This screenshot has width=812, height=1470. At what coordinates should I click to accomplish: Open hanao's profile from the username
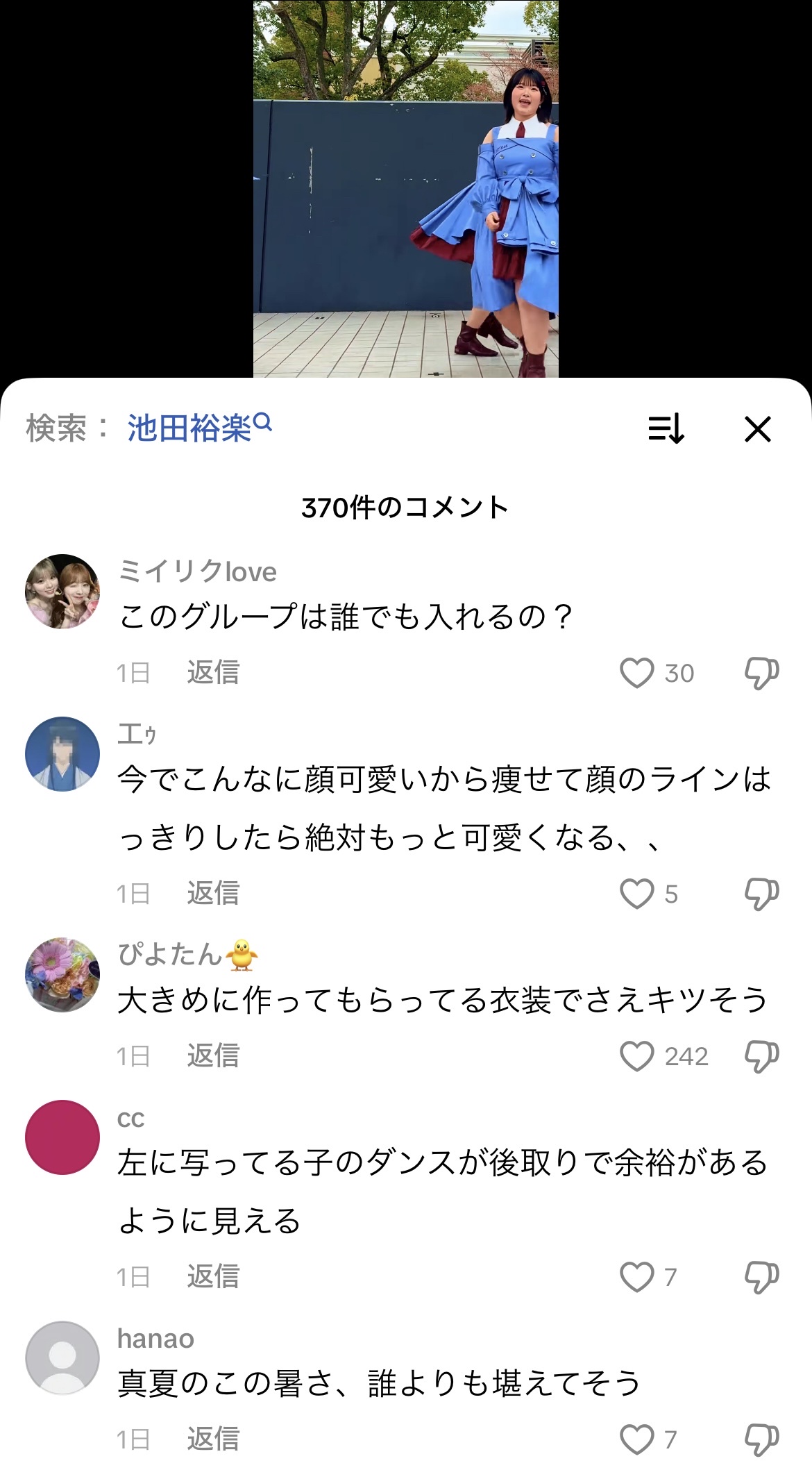tap(155, 1338)
